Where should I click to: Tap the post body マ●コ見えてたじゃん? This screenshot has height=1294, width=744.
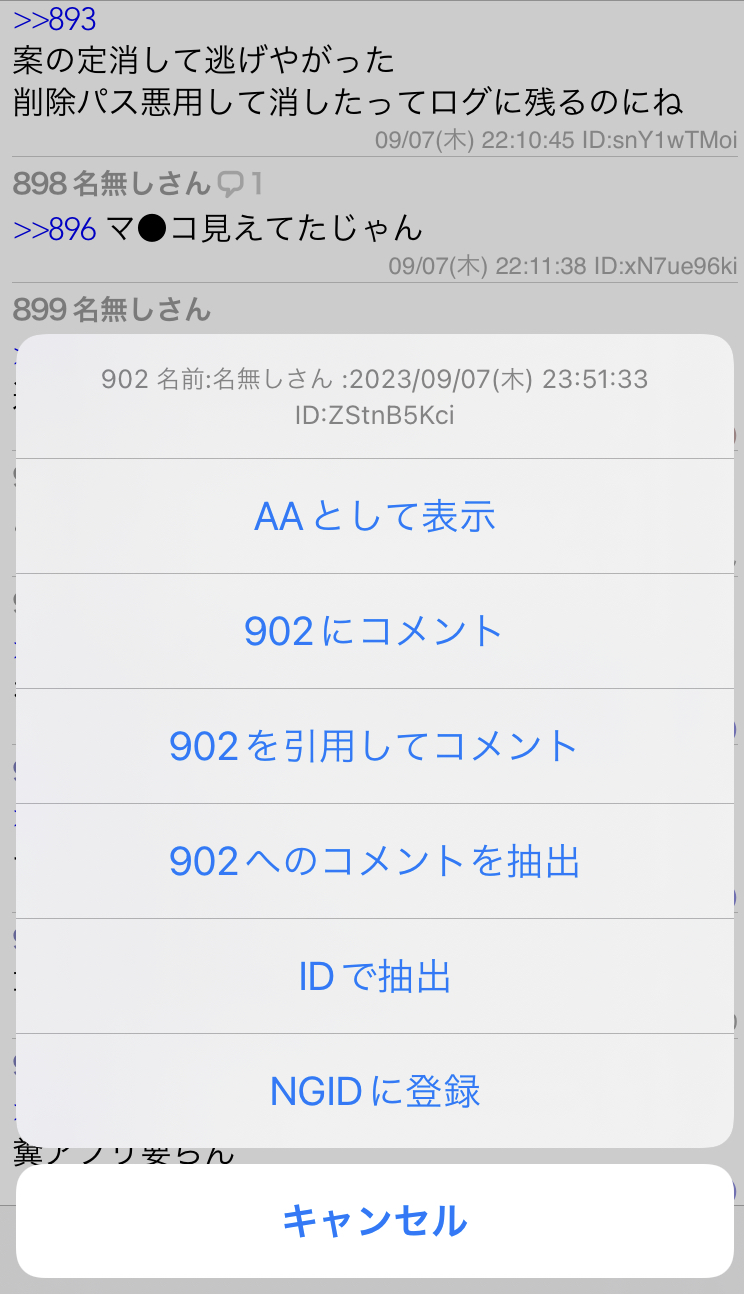[x=265, y=228]
